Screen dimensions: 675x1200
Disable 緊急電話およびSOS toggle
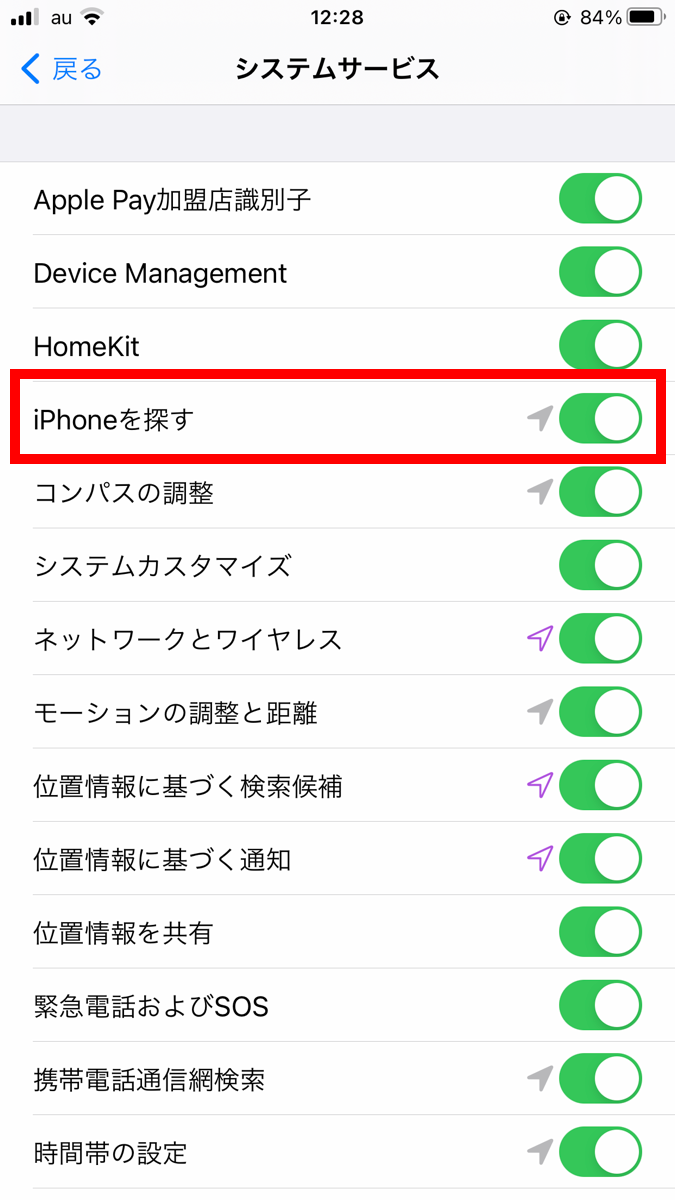tap(600, 1005)
